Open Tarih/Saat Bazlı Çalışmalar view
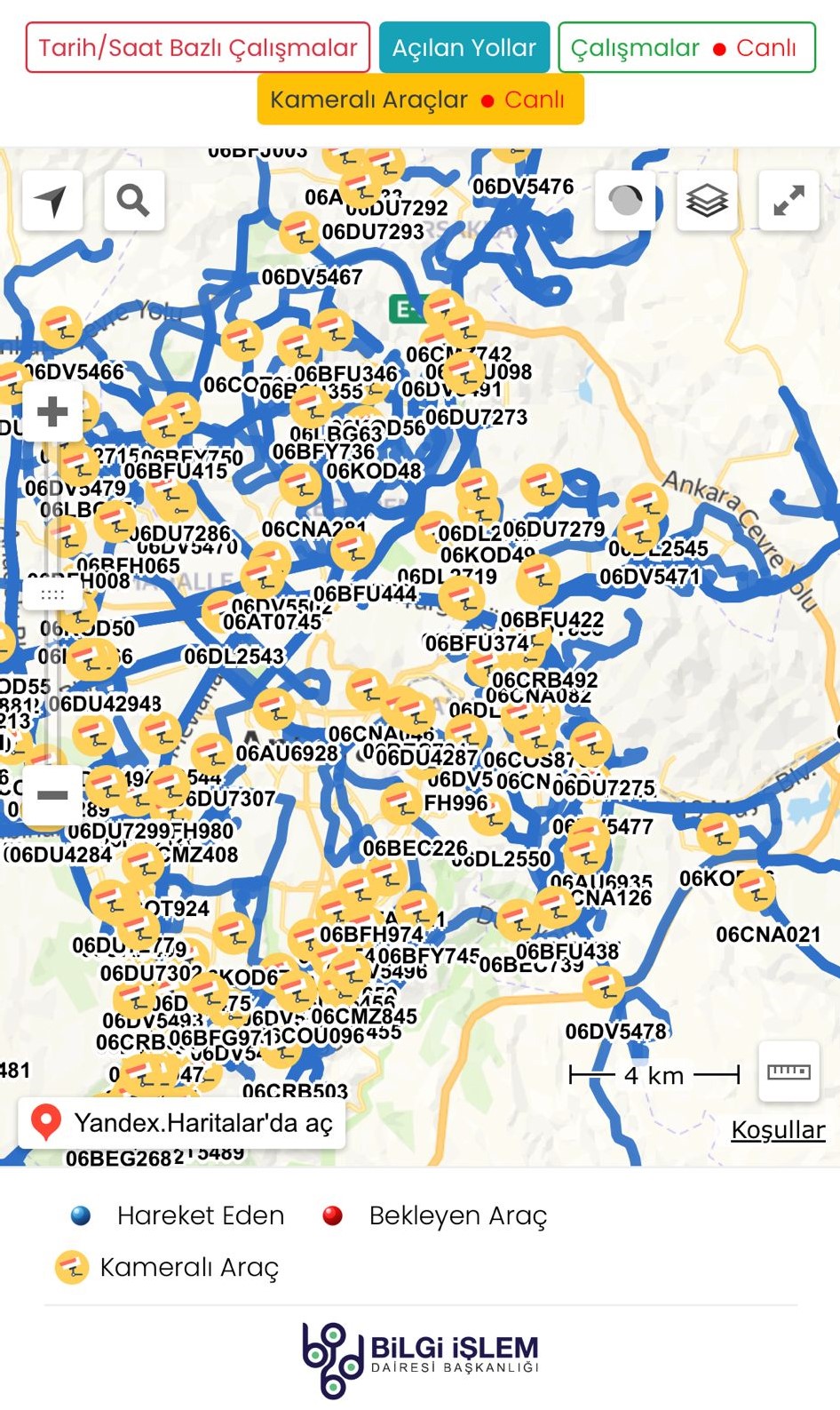This screenshot has height=1410, width=840. [x=197, y=47]
